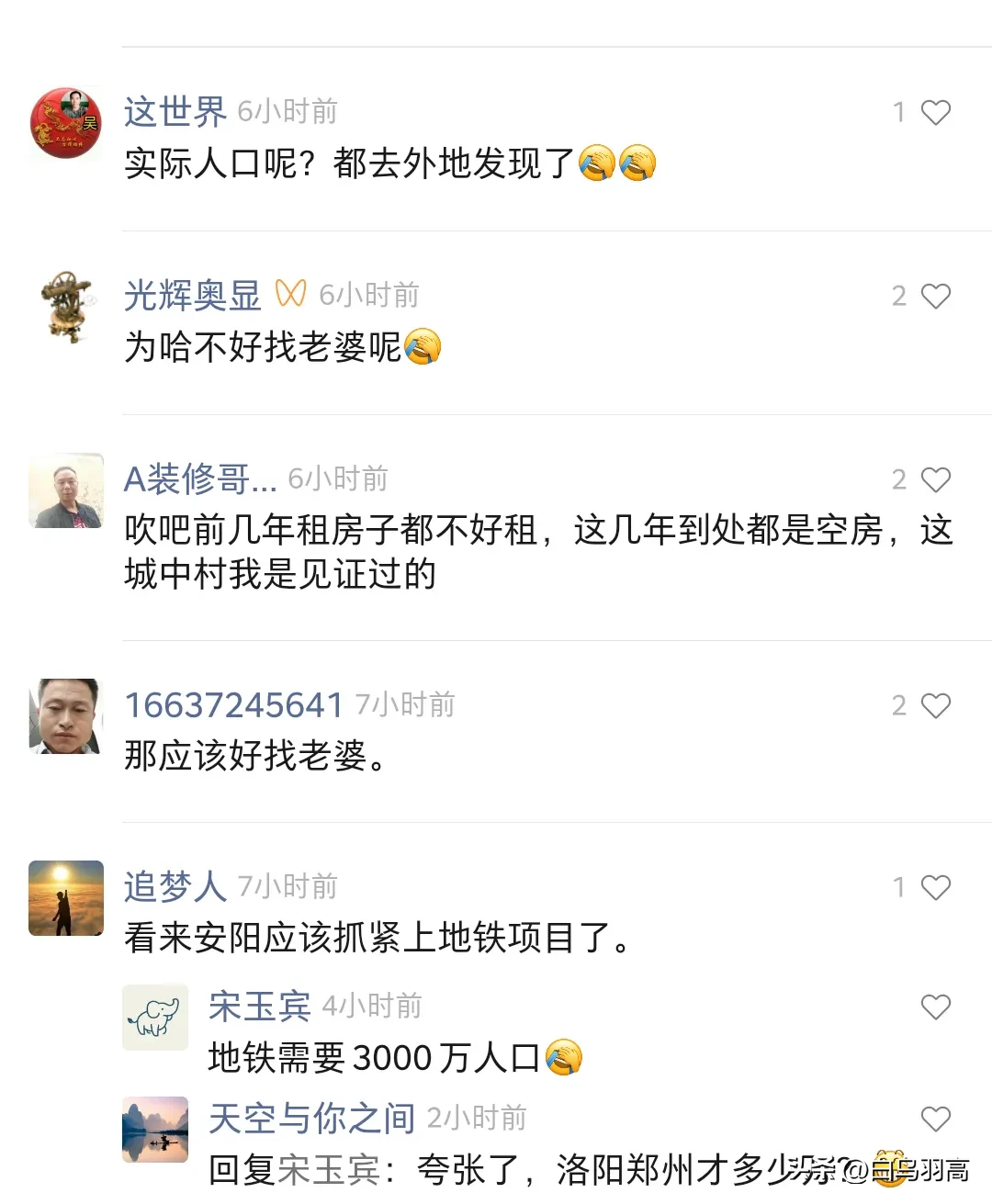Open 追梦人's profile avatar
This screenshot has width=992, height=1204.
tap(65, 898)
